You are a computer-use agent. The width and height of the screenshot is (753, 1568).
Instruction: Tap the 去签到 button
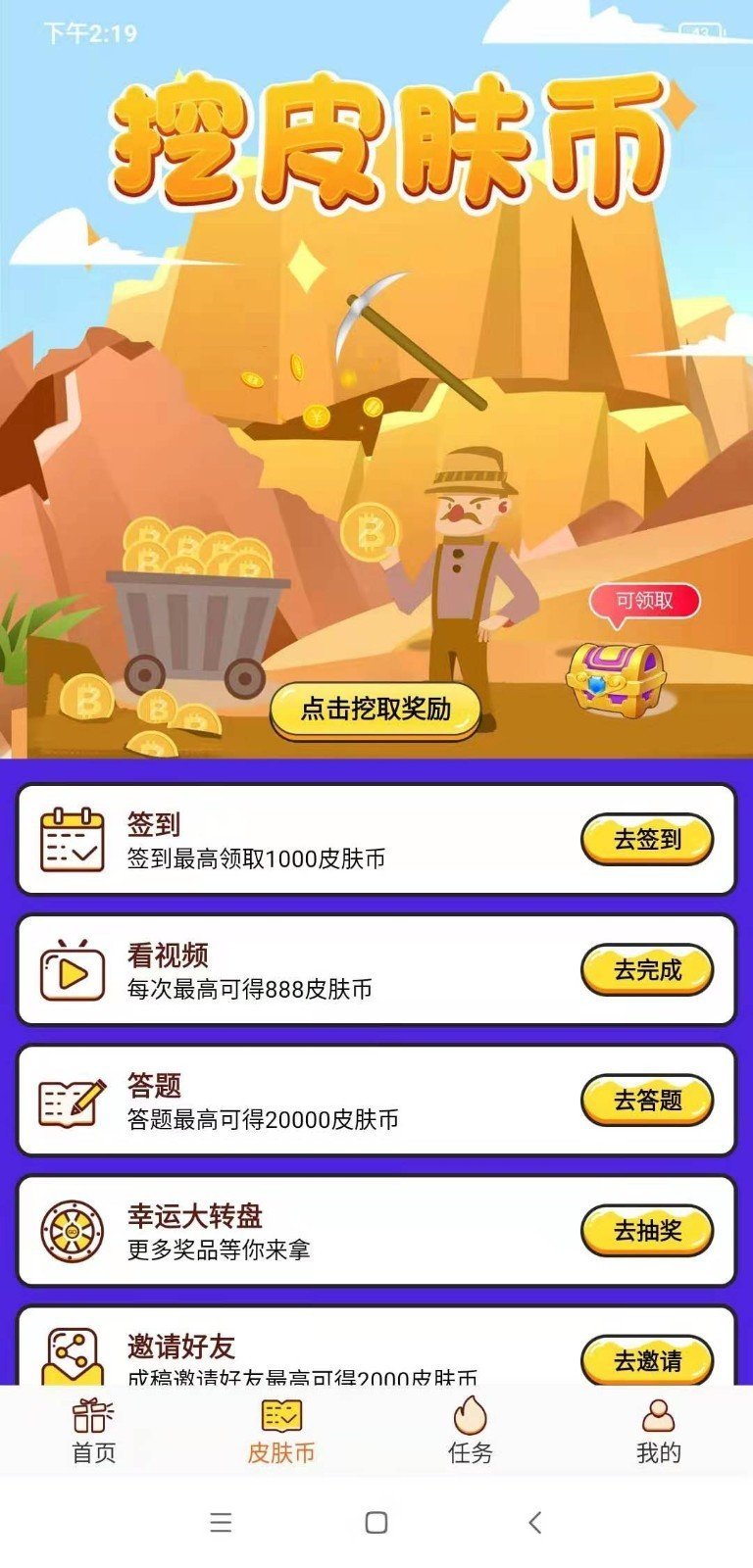[x=644, y=839]
